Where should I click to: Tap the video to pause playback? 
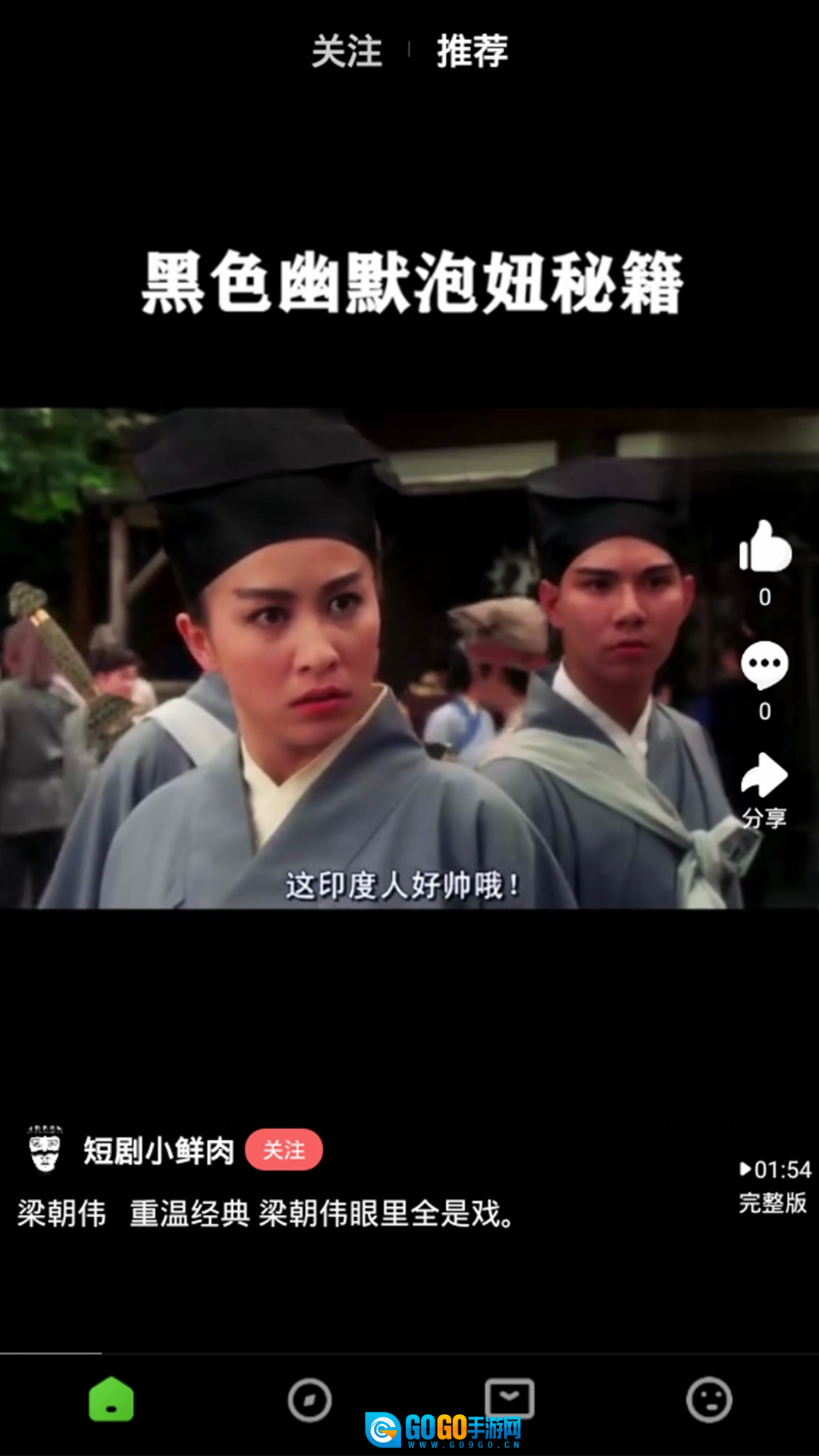[x=409, y=658]
